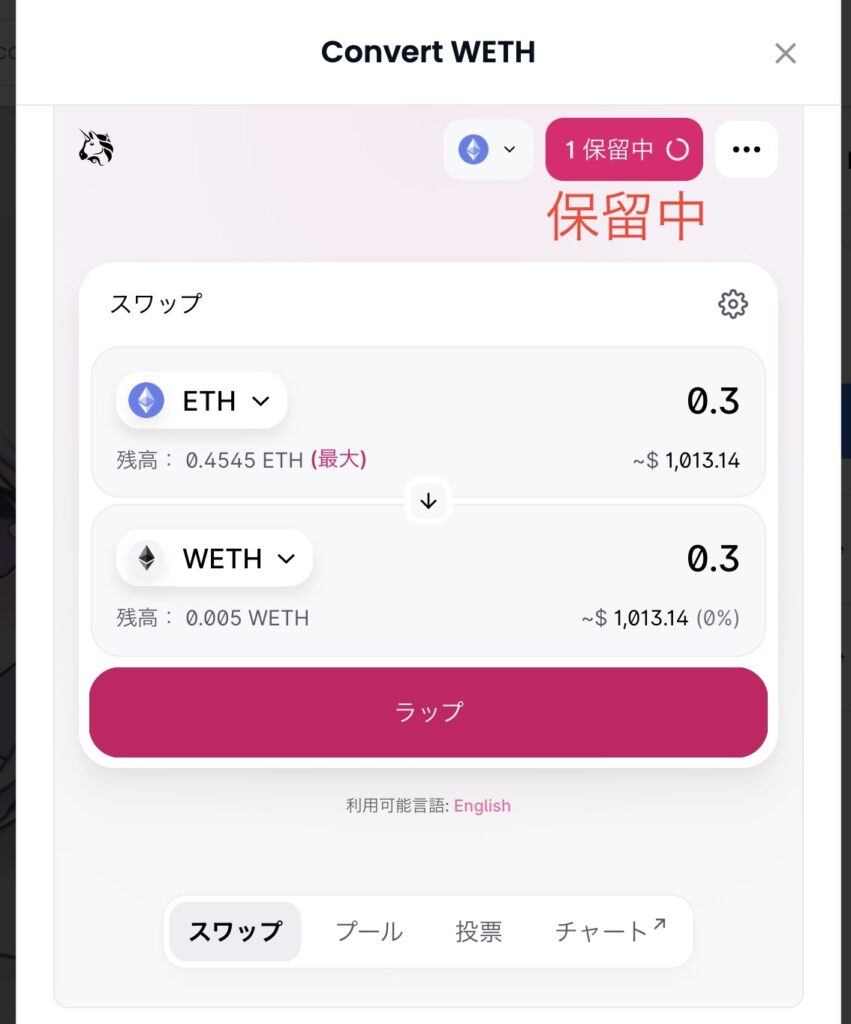
Task: Switch language to English
Action: (x=482, y=806)
